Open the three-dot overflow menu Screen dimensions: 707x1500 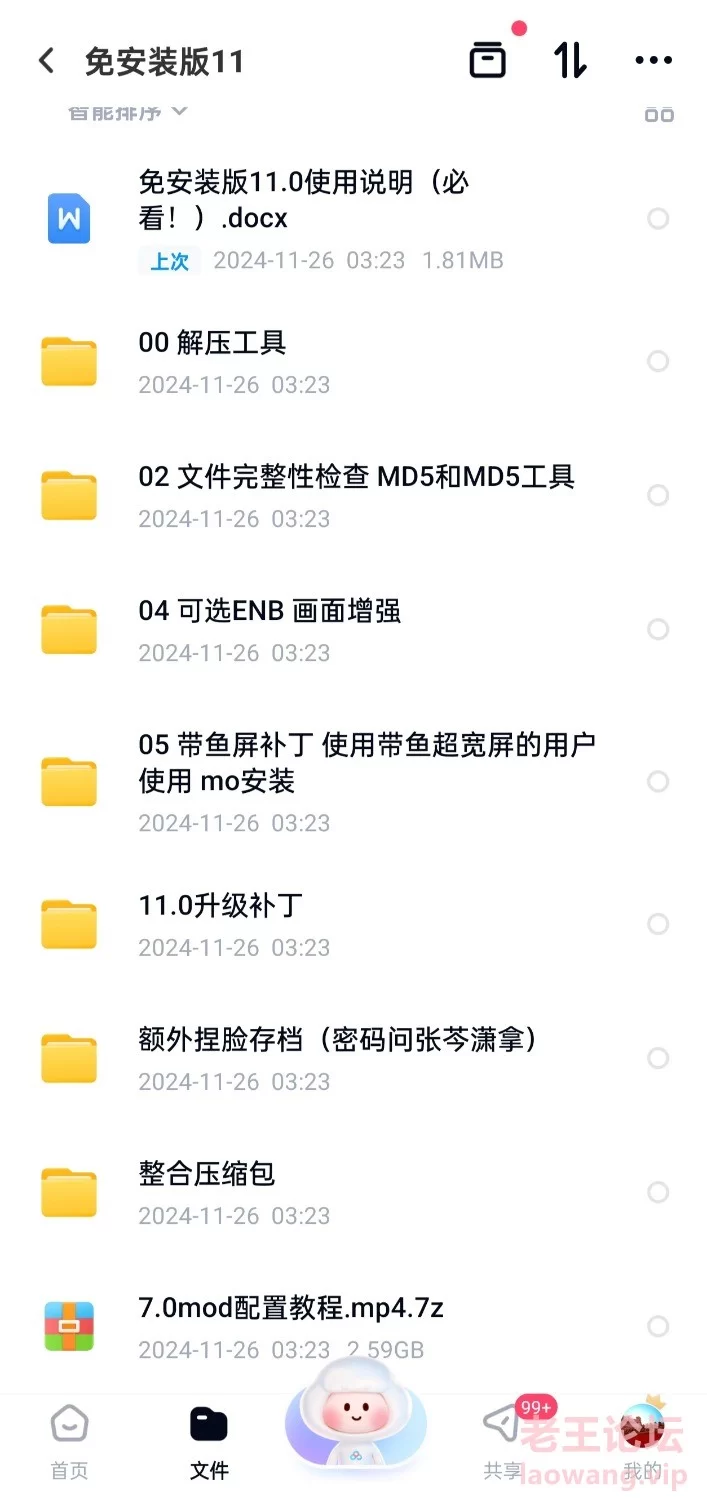654,61
